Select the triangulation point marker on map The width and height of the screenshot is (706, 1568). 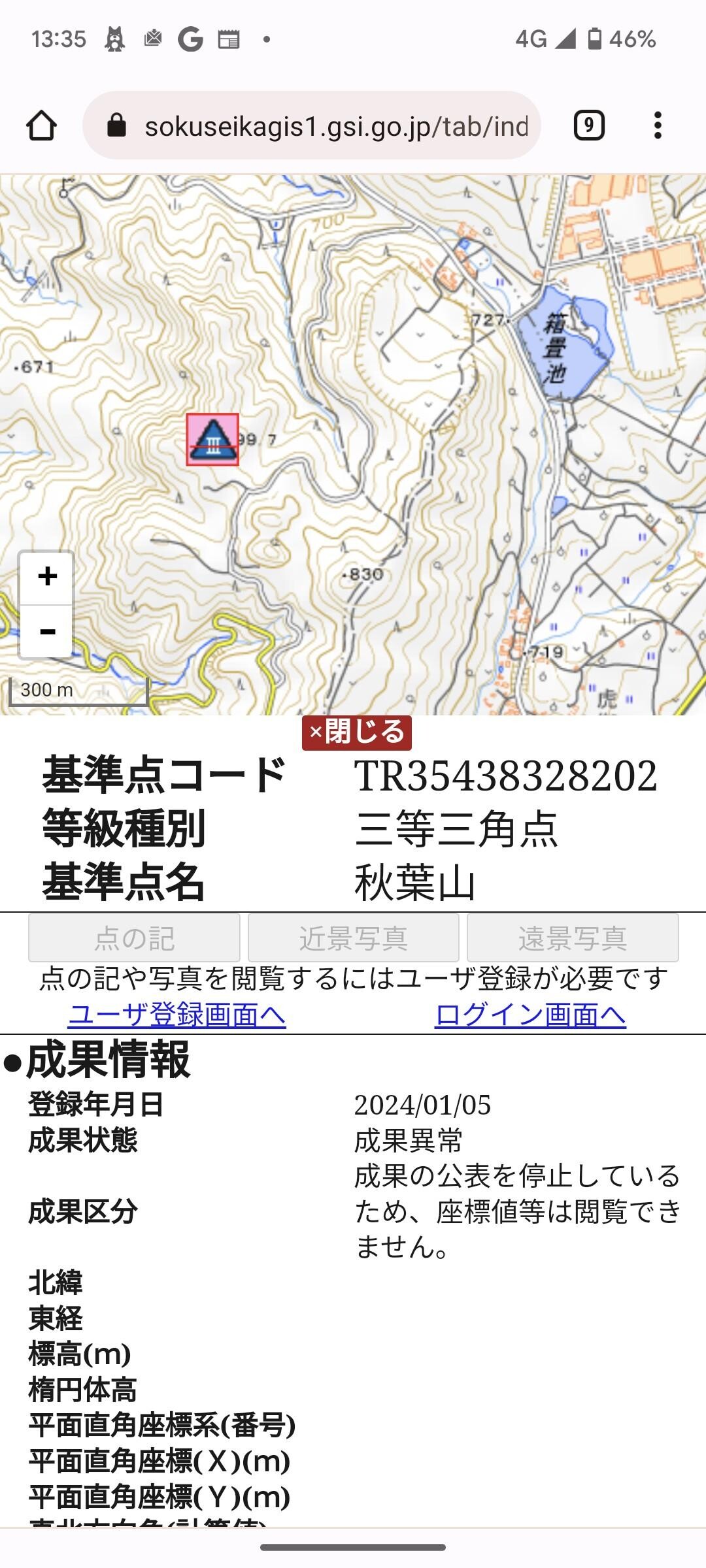(x=212, y=440)
